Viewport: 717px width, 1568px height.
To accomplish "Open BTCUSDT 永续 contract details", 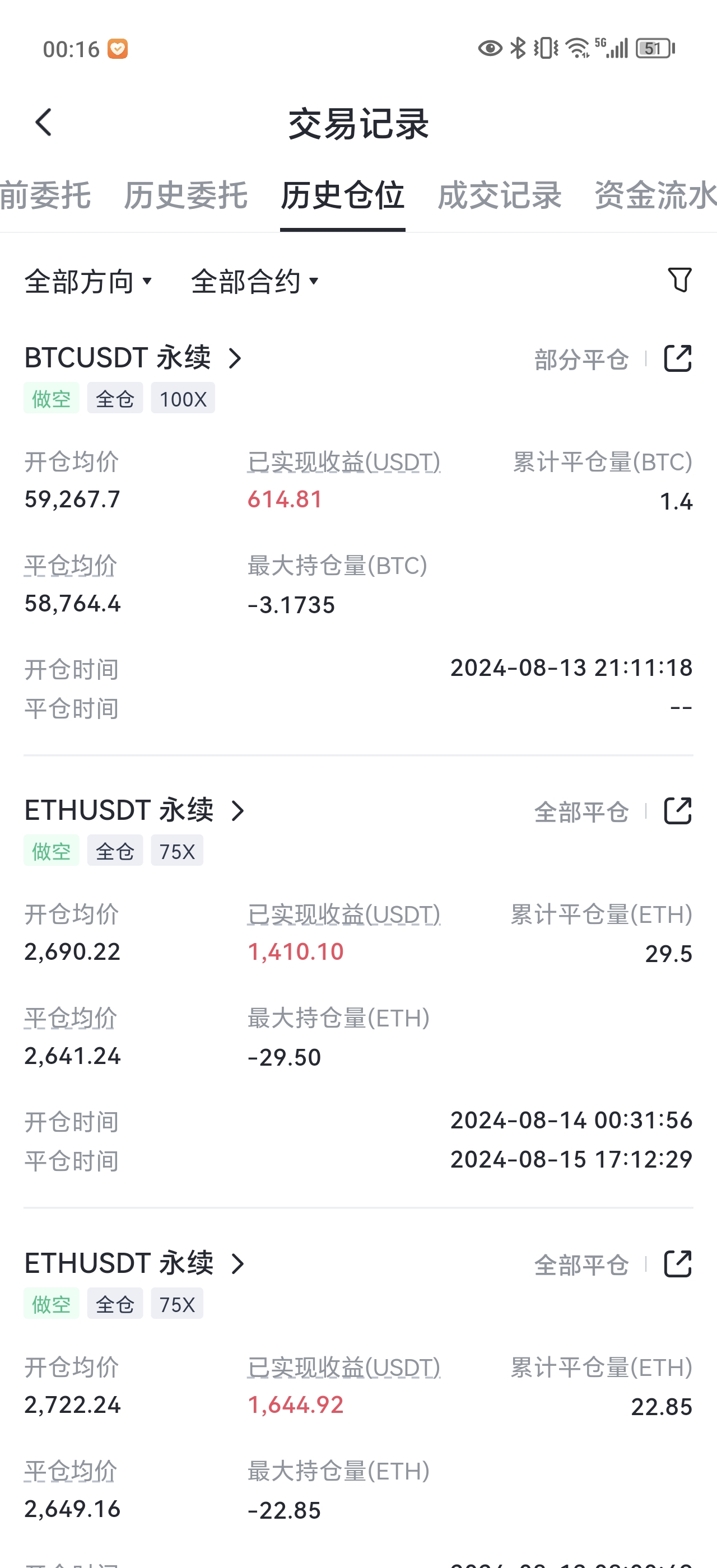I will (134, 358).
